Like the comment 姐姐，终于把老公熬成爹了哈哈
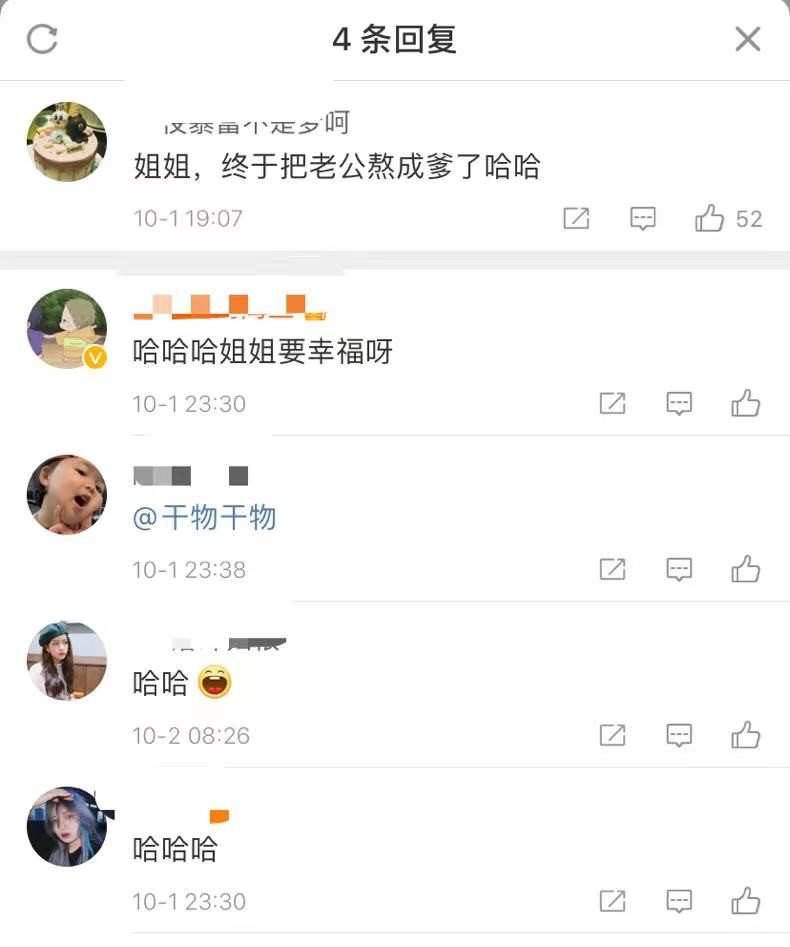790x947 pixels. (709, 218)
